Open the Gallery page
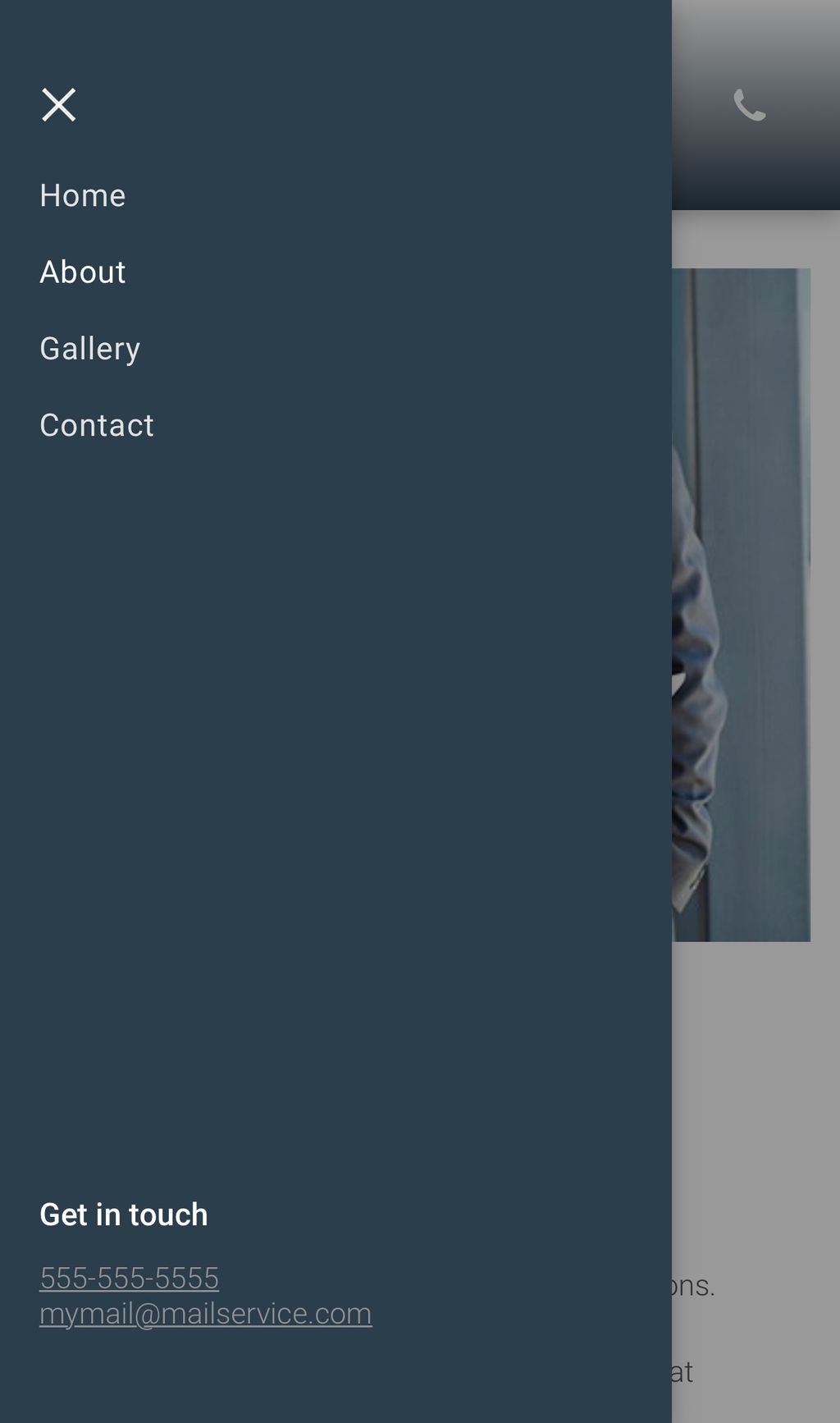Screen dimensions: 840x1423 click(x=90, y=349)
